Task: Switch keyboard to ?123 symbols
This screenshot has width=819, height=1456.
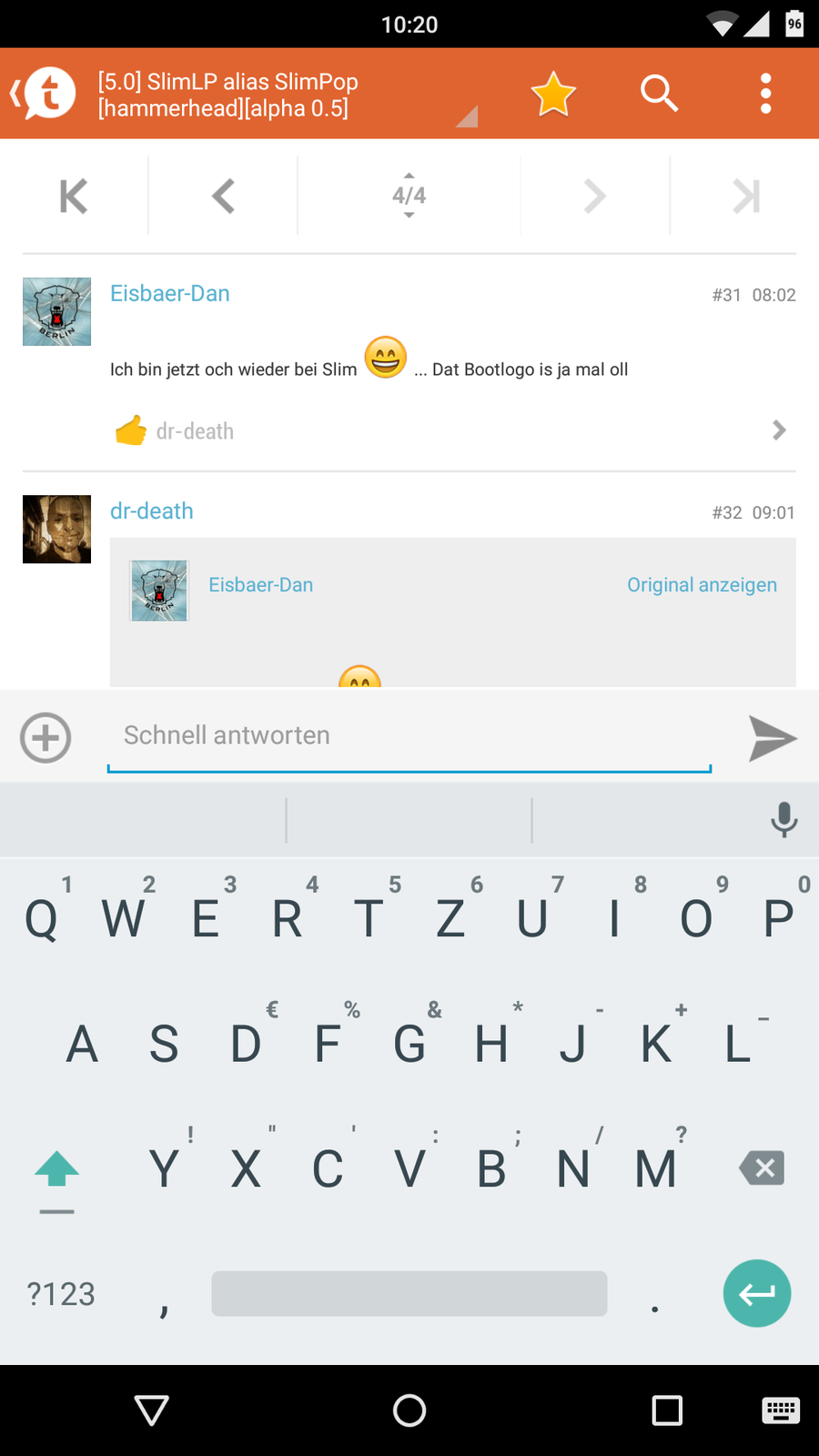Action: coord(61,1294)
